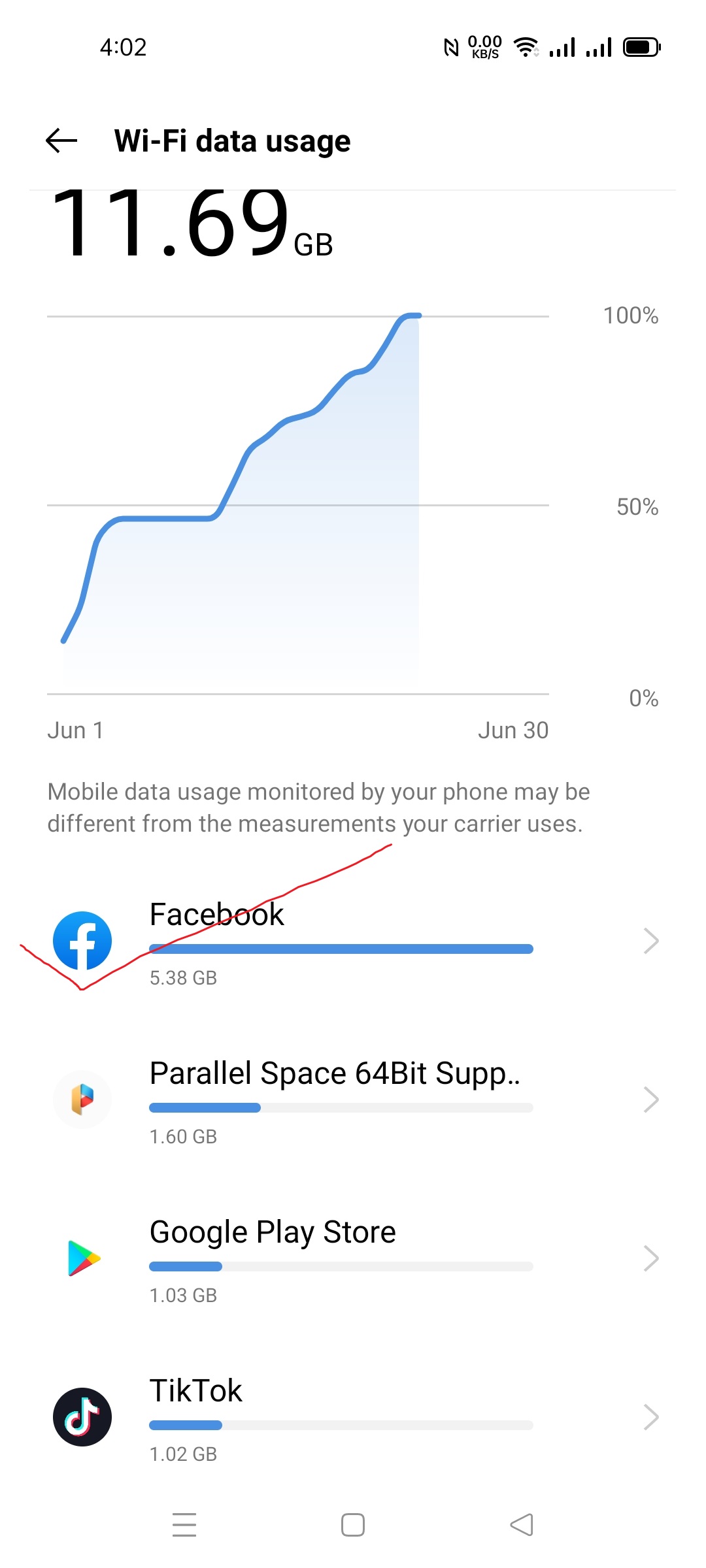Open Facebook data usage details
This screenshot has height=1568, width=706.
pyautogui.click(x=353, y=941)
